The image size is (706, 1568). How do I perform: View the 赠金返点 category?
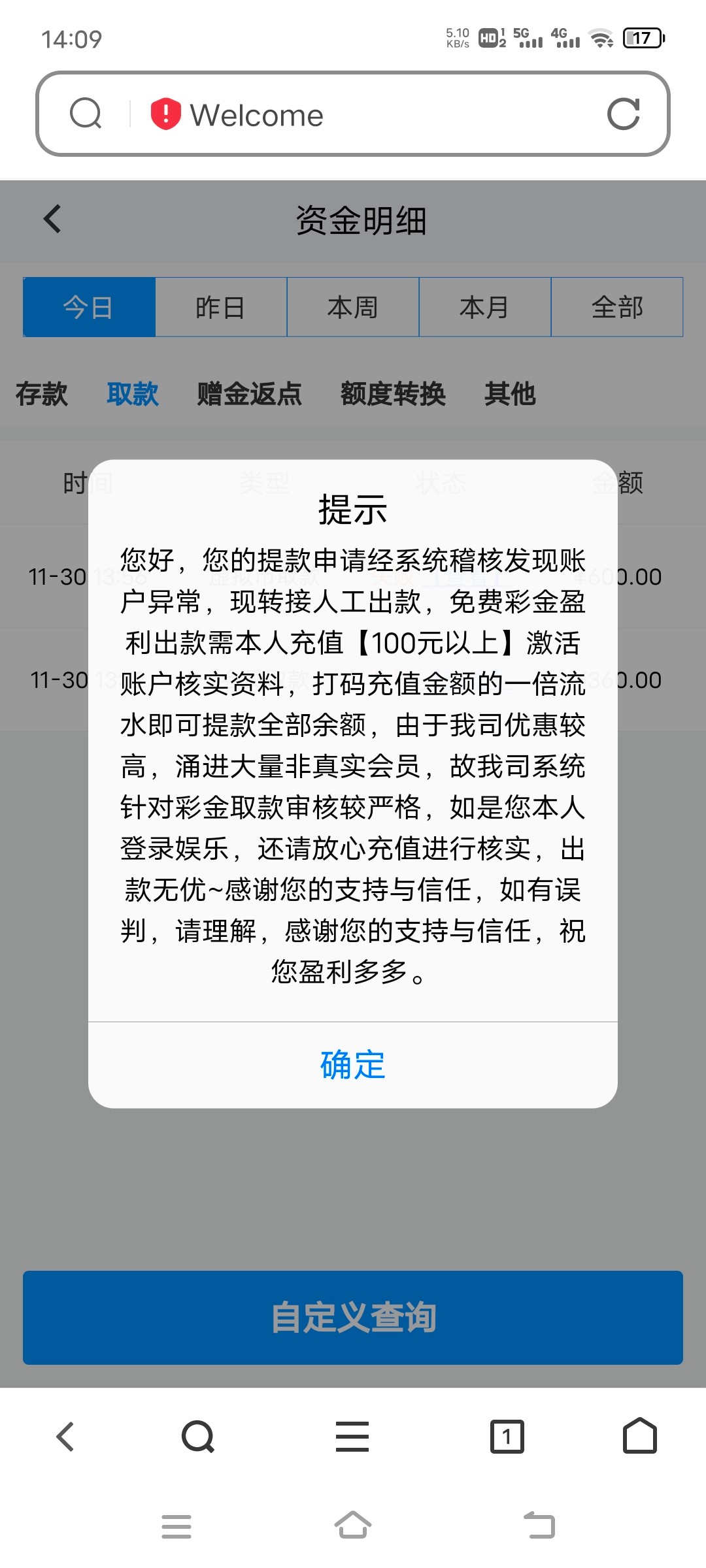click(250, 394)
